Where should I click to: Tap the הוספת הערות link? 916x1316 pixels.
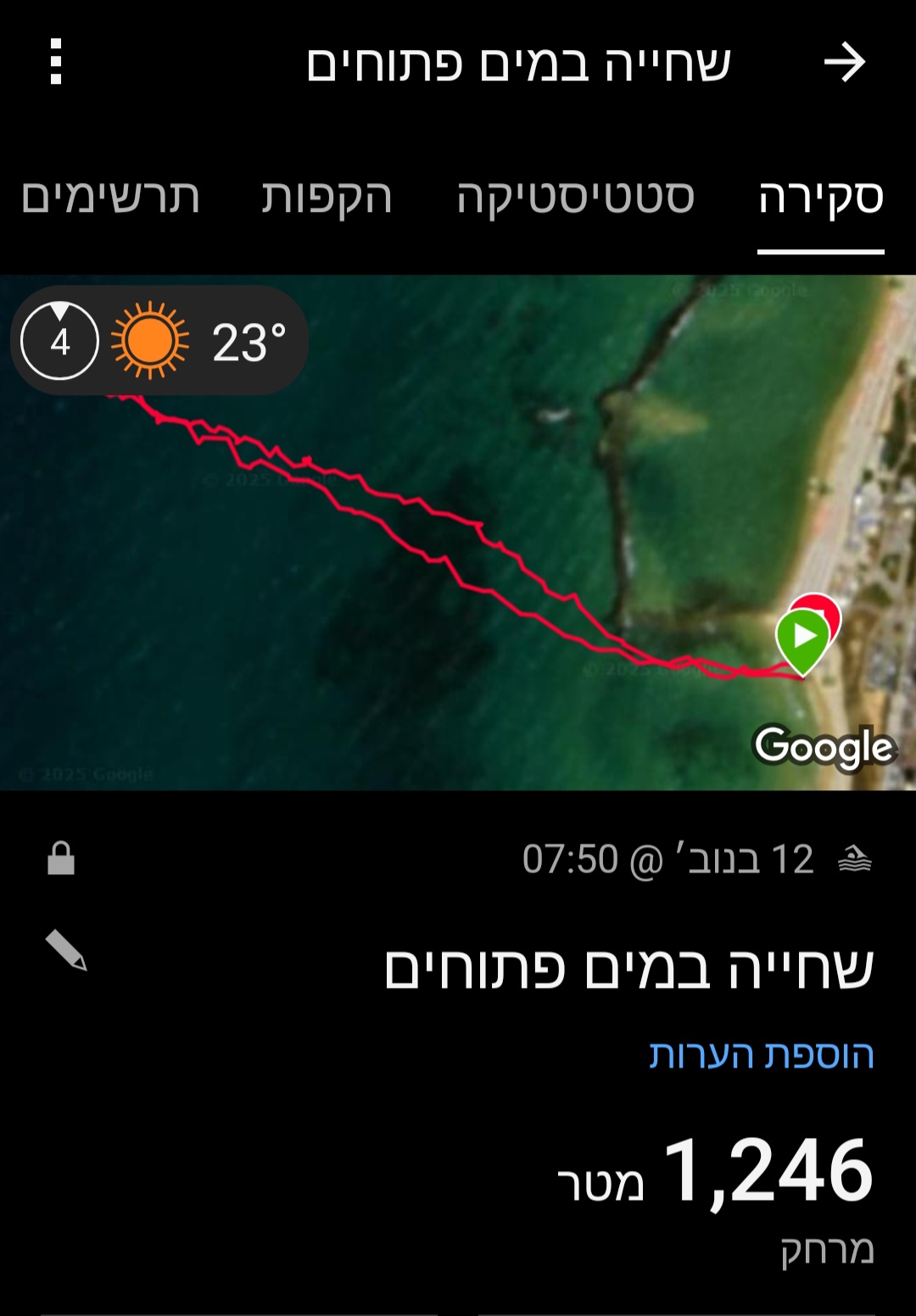click(x=761, y=1054)
